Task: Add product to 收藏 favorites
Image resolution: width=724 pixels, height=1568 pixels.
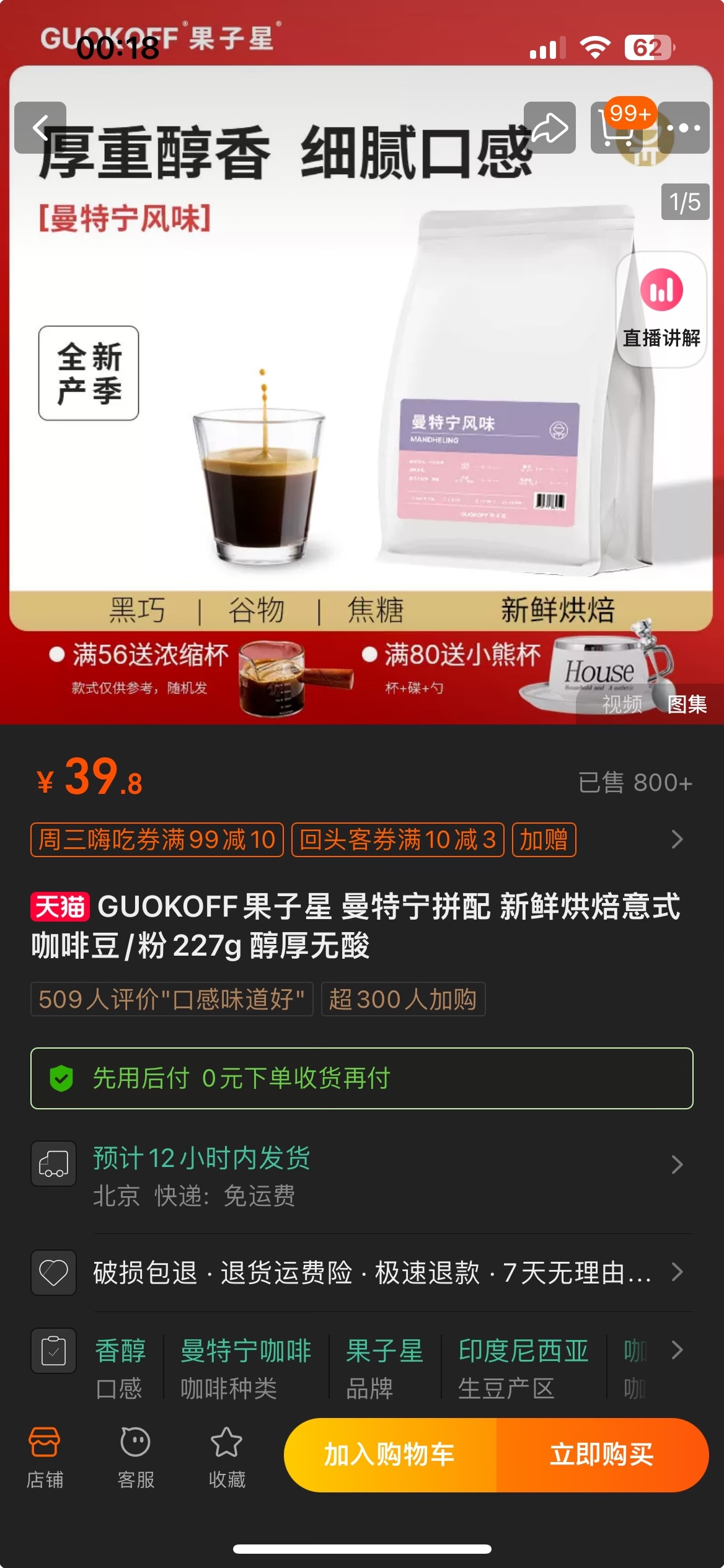Action: click(227, 1456)
